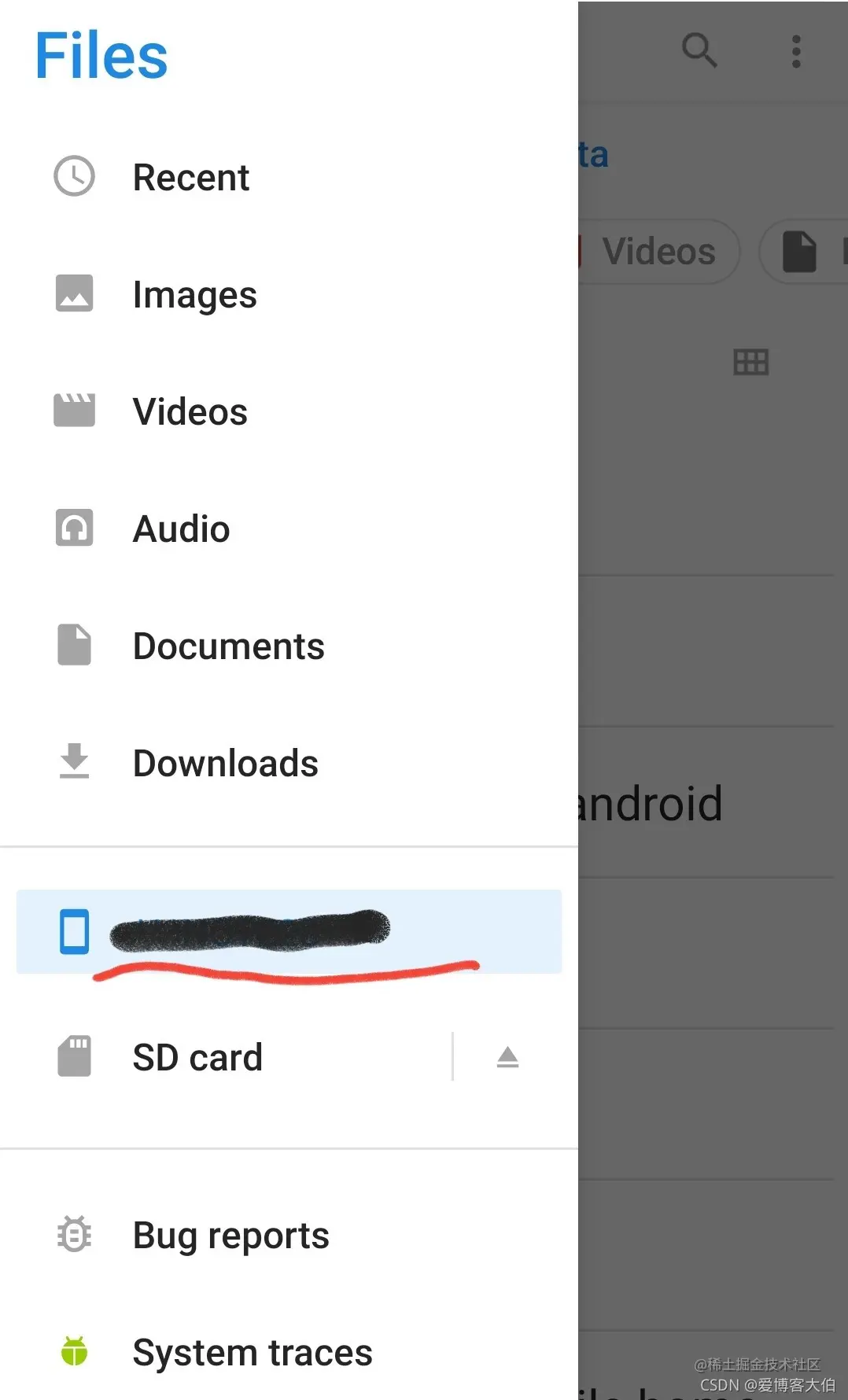
Task: View the Downloads folder
Action: click(225, 764)
